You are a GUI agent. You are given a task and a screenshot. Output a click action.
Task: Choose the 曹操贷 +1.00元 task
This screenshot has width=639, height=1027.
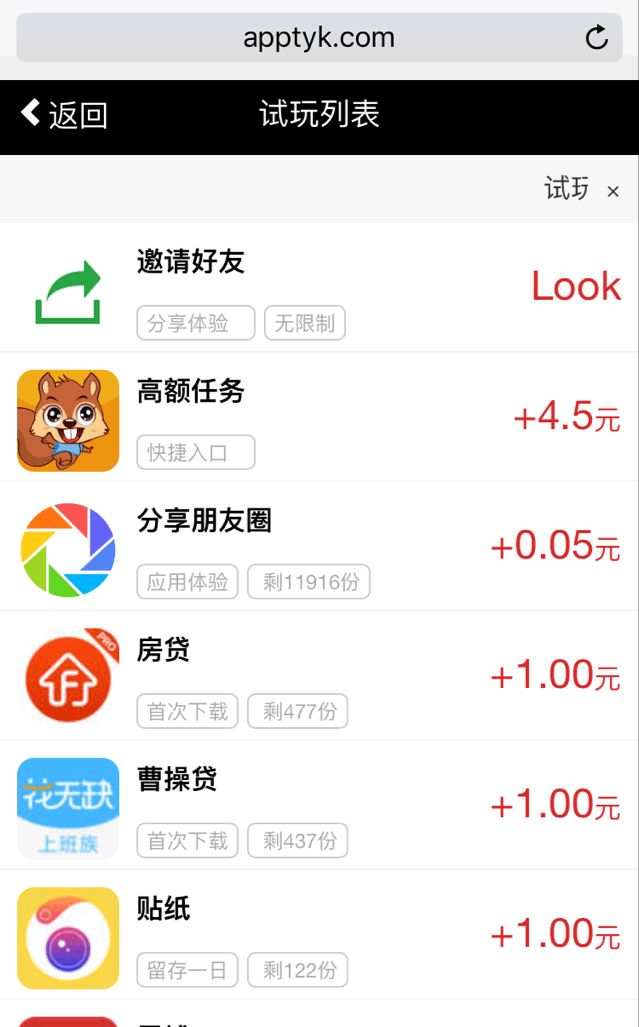click(x=320, y=805)
